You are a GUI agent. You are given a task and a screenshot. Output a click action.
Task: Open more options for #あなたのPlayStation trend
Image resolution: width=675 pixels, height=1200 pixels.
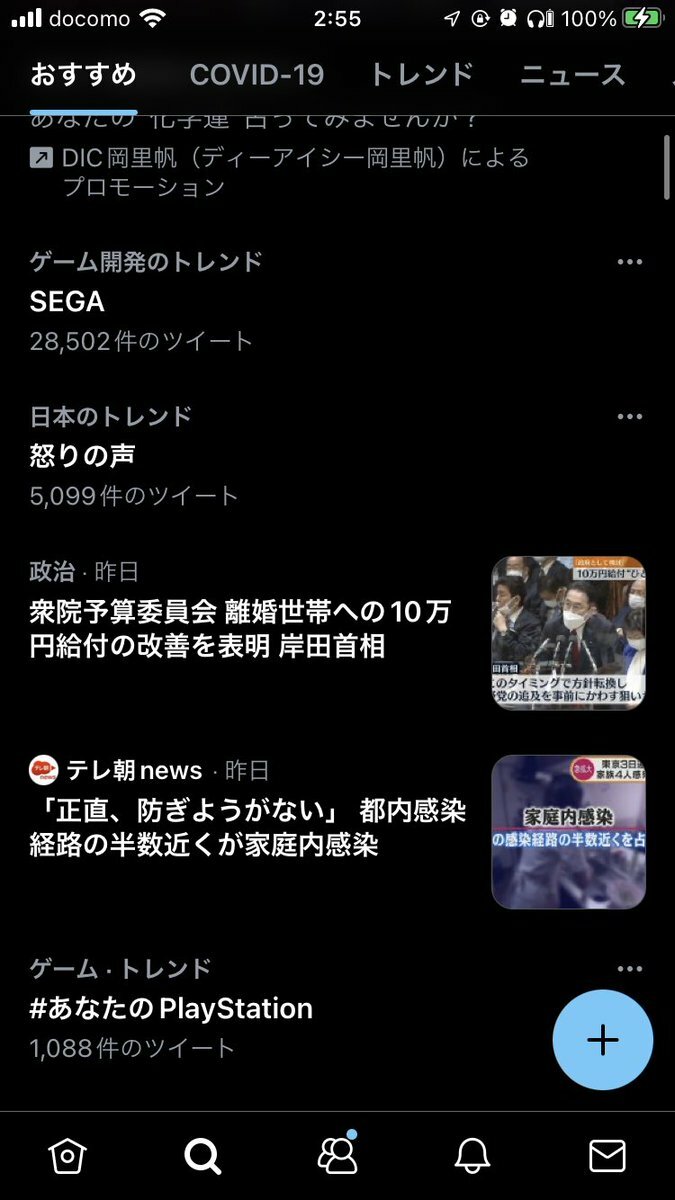coord(629,969)
